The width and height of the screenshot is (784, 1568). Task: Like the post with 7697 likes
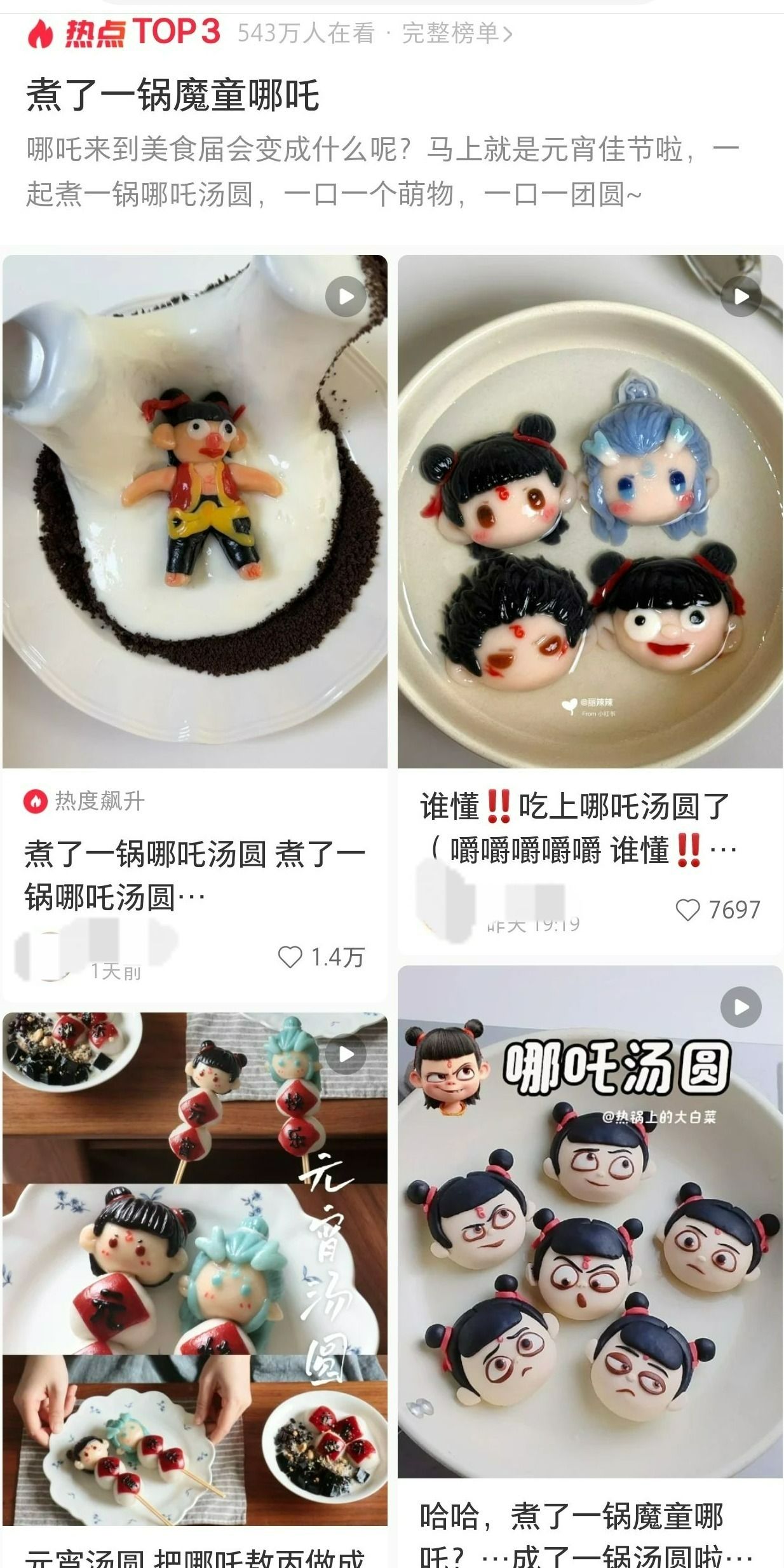click(x=687, y=910)
